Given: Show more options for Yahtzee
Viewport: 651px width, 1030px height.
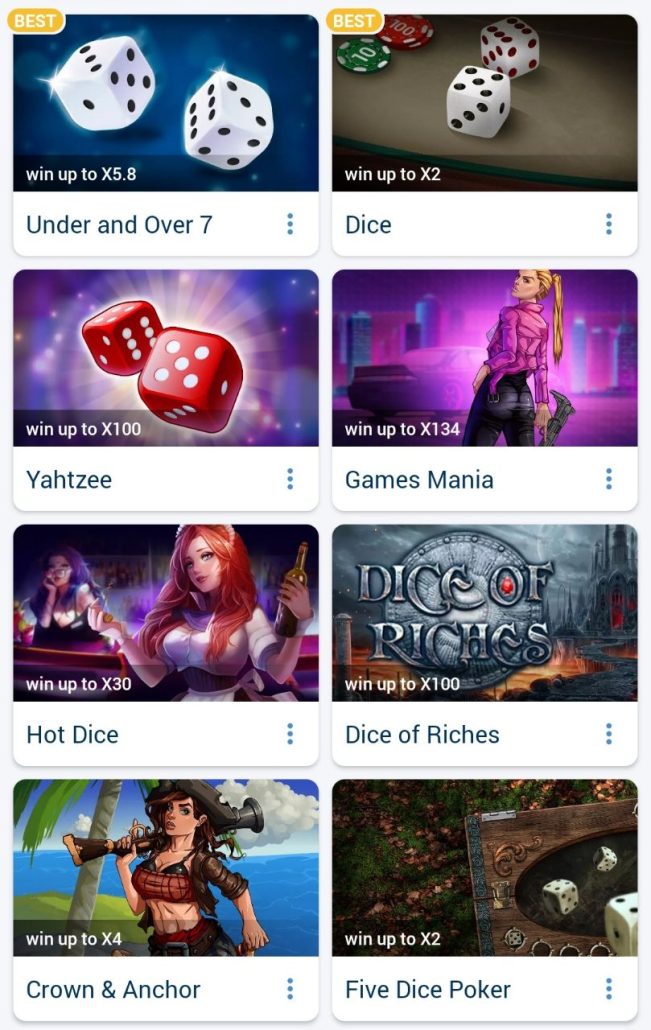Looking at the screenshot, I should (290, 479).
